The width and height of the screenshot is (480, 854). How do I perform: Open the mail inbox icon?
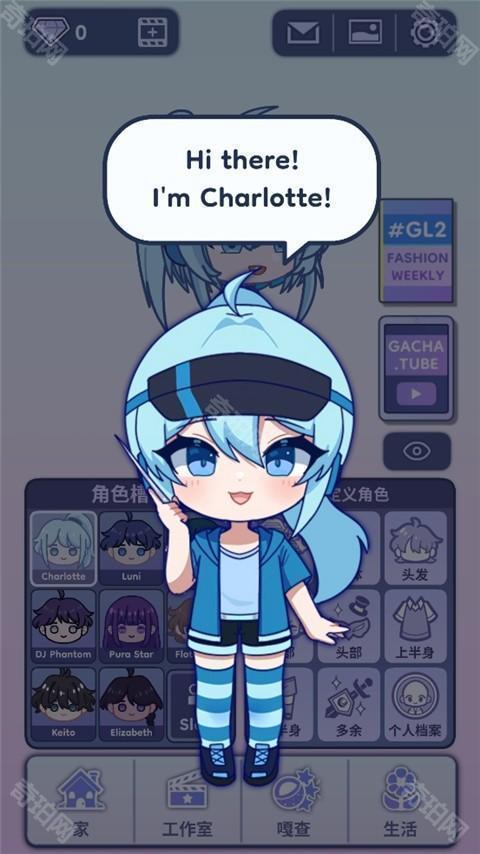(303, 33)
